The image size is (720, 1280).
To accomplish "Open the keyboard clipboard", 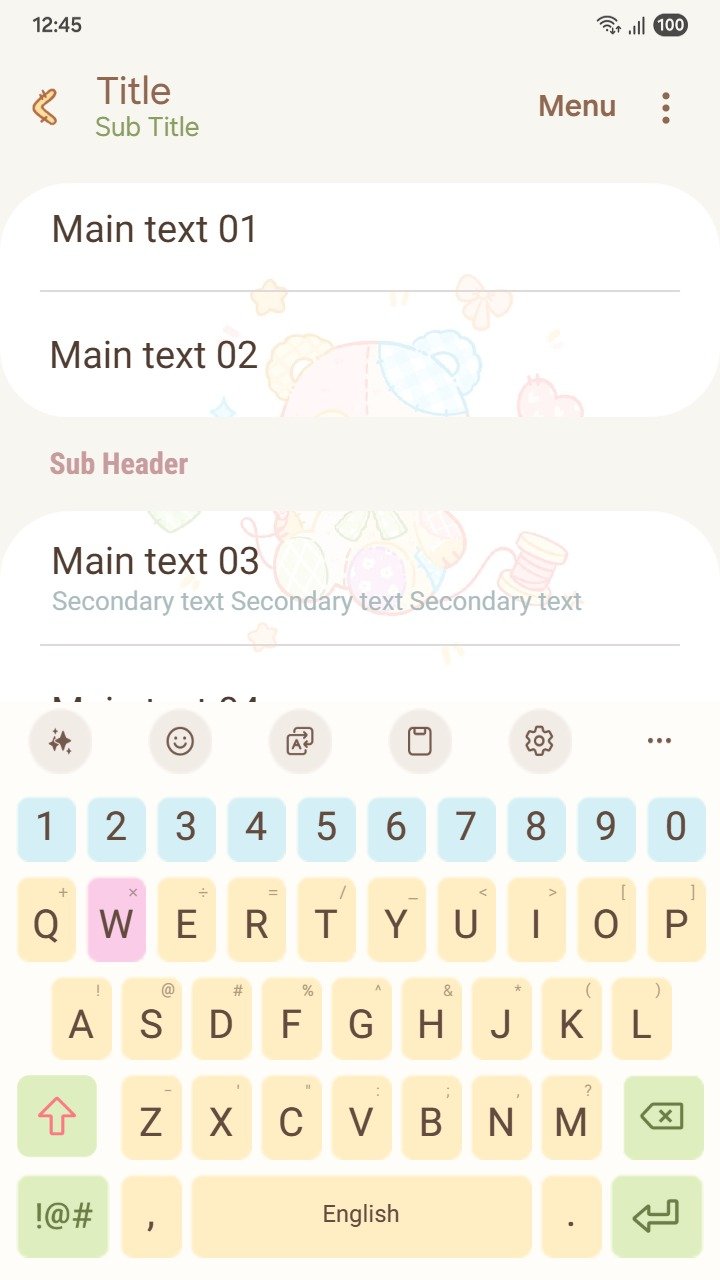I will tap(420, 741).
